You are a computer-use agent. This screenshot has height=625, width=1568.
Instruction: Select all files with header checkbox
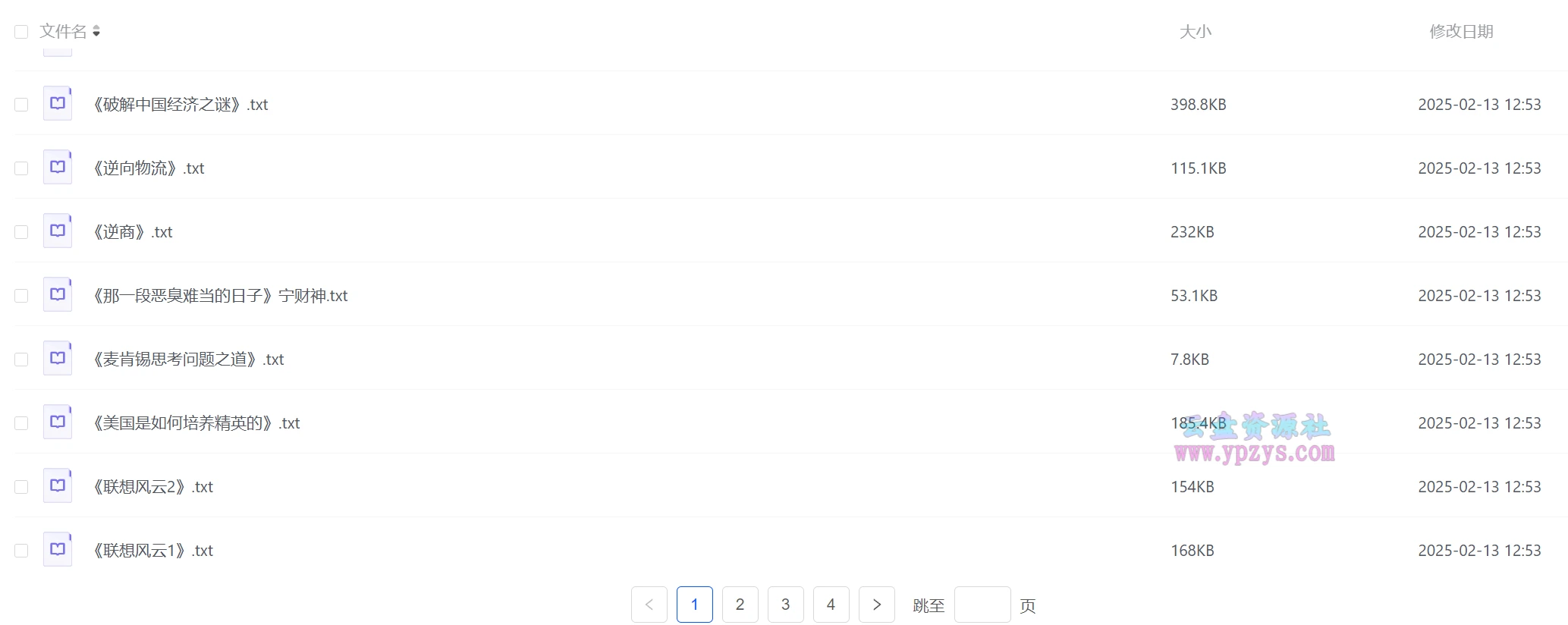tap(21, 32)
